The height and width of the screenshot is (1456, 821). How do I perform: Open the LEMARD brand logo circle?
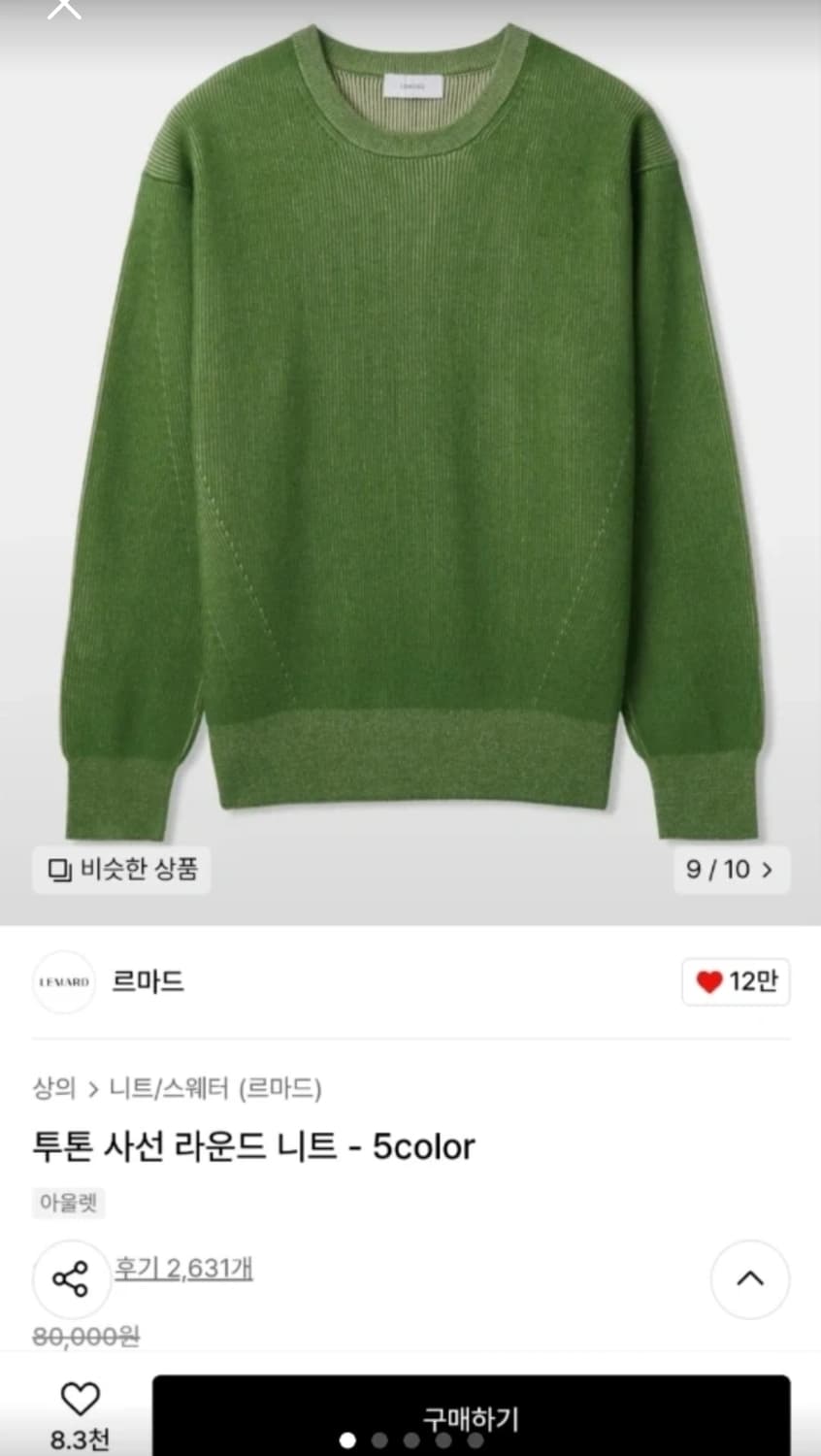point(63,982)
